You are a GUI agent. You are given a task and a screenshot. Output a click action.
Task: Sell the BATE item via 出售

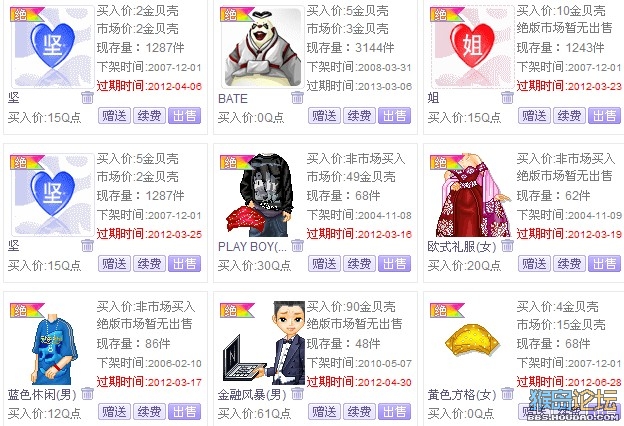[x=394, y=116]
